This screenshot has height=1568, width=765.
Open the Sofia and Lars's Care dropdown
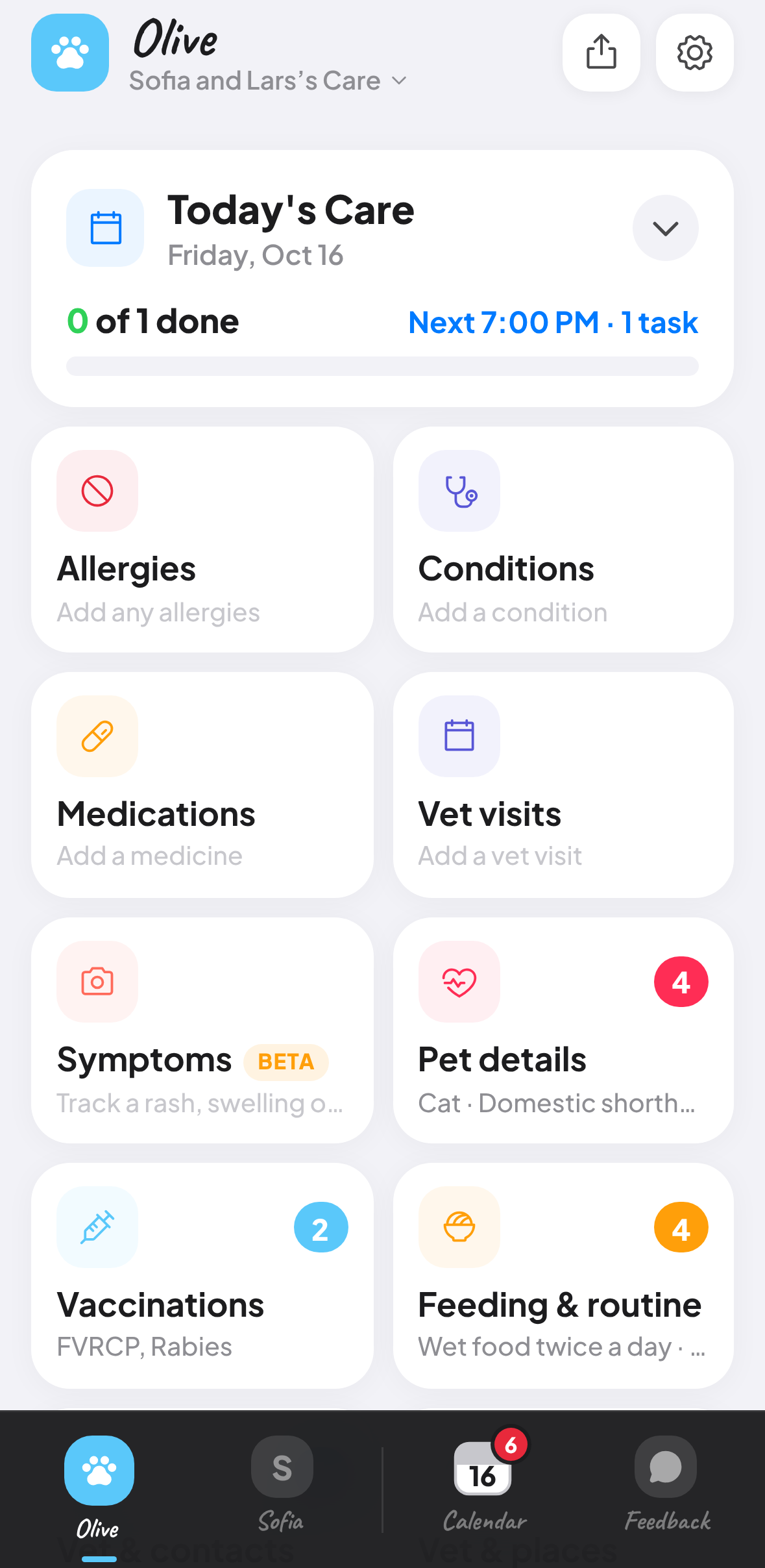pyautogui.click(x=267, y=81)
